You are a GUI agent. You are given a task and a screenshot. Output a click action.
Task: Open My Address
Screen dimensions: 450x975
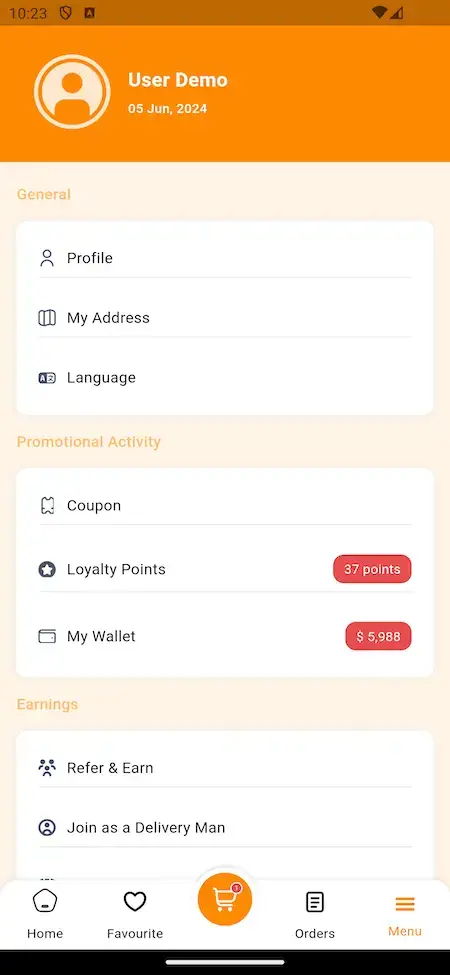(x=224, y=318)
